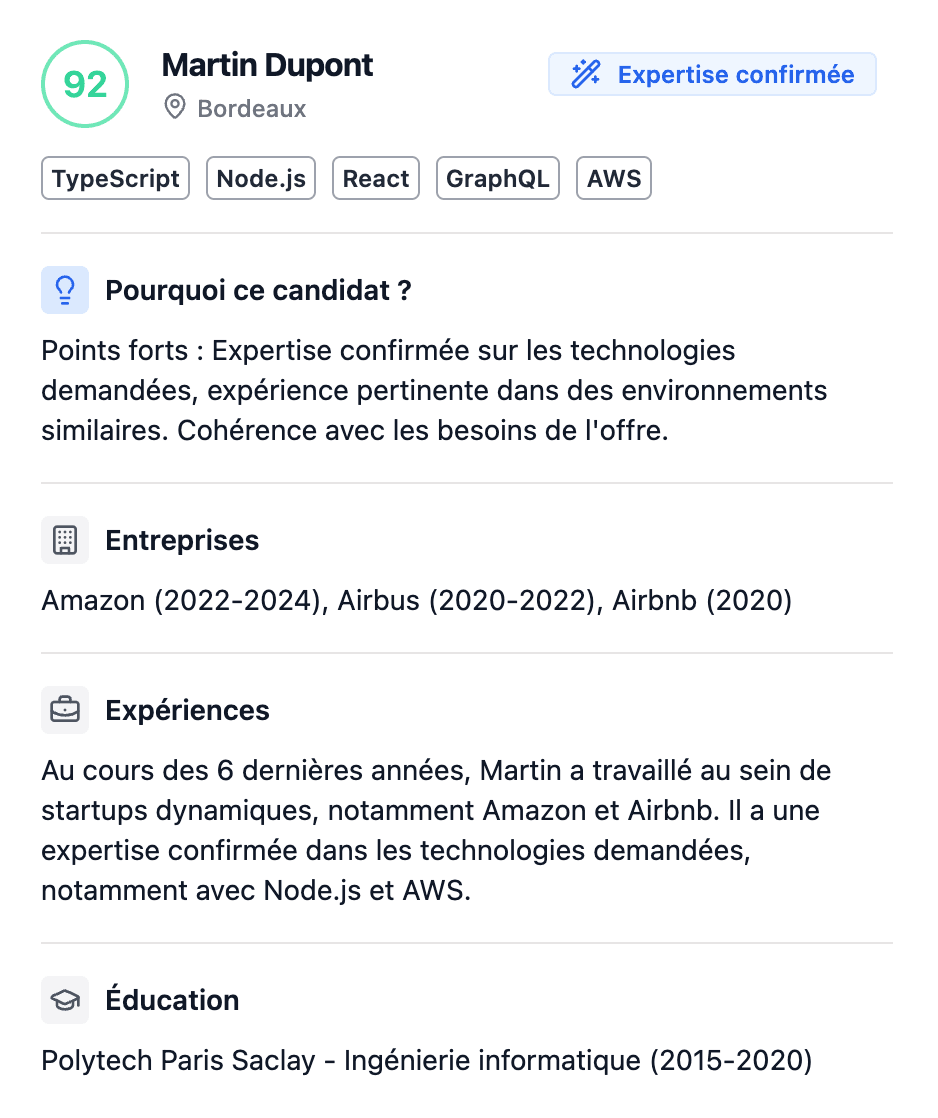Click the Node.js skill tag
This screenshot has height=1118, width=938.
[260, 178]
